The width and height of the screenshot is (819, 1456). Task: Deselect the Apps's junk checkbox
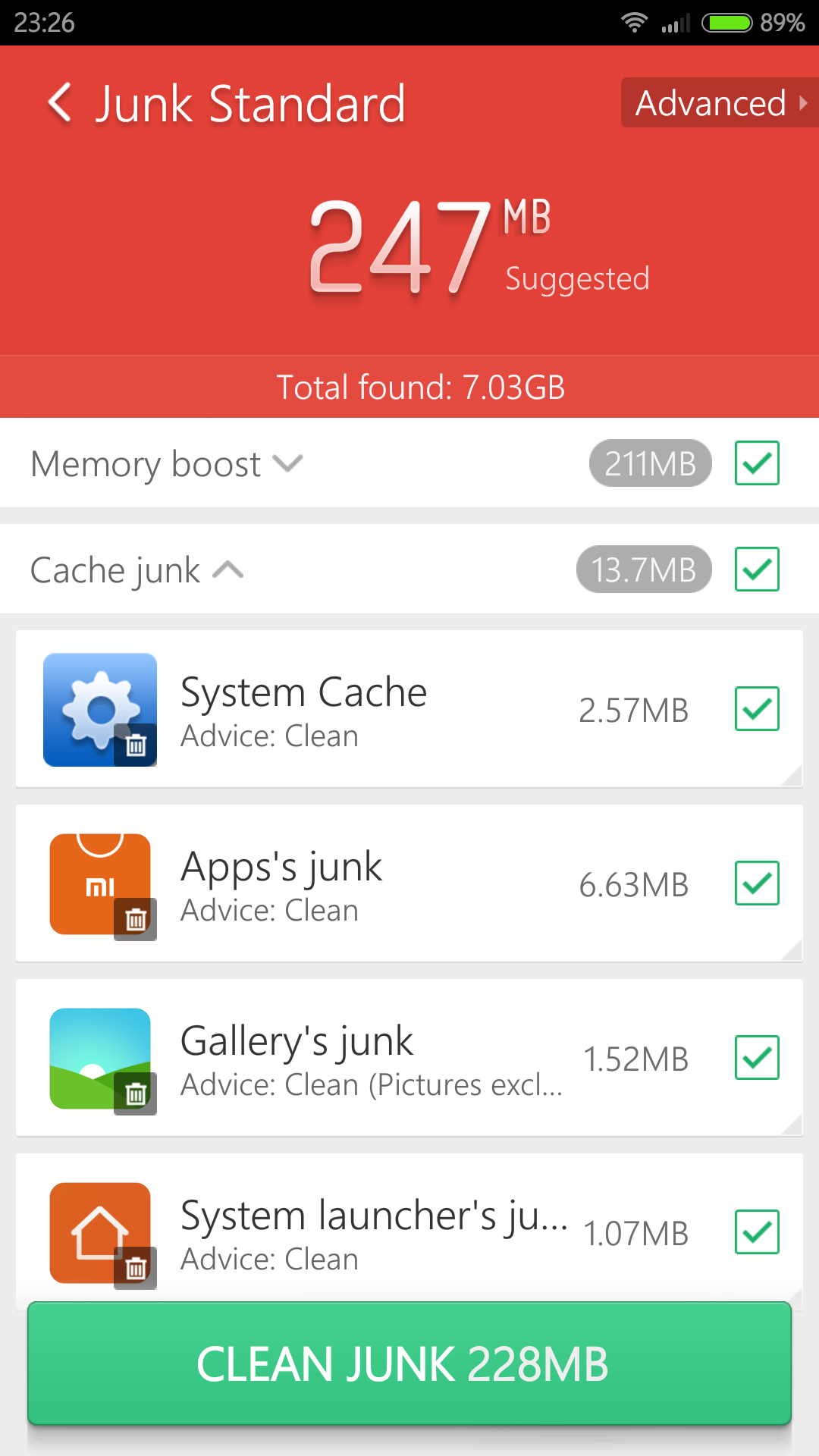click(757, 883)
